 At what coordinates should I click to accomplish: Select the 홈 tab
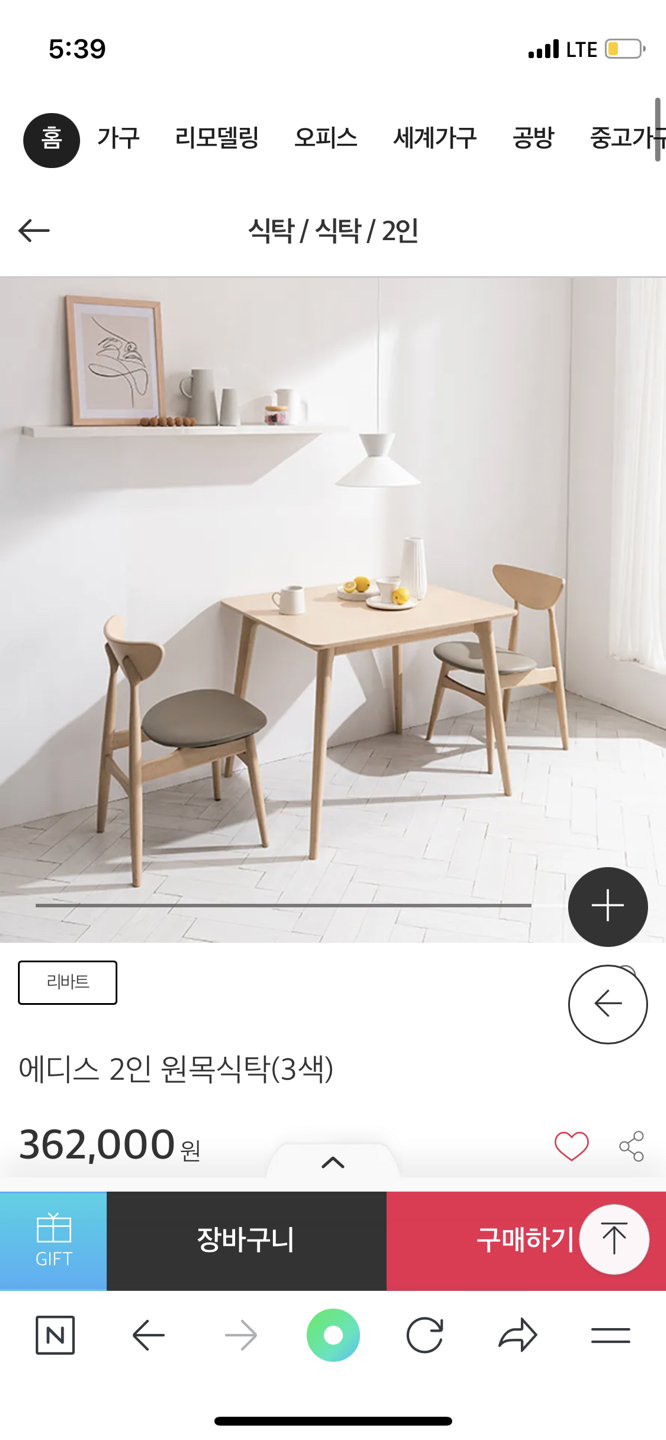(52, 139)
